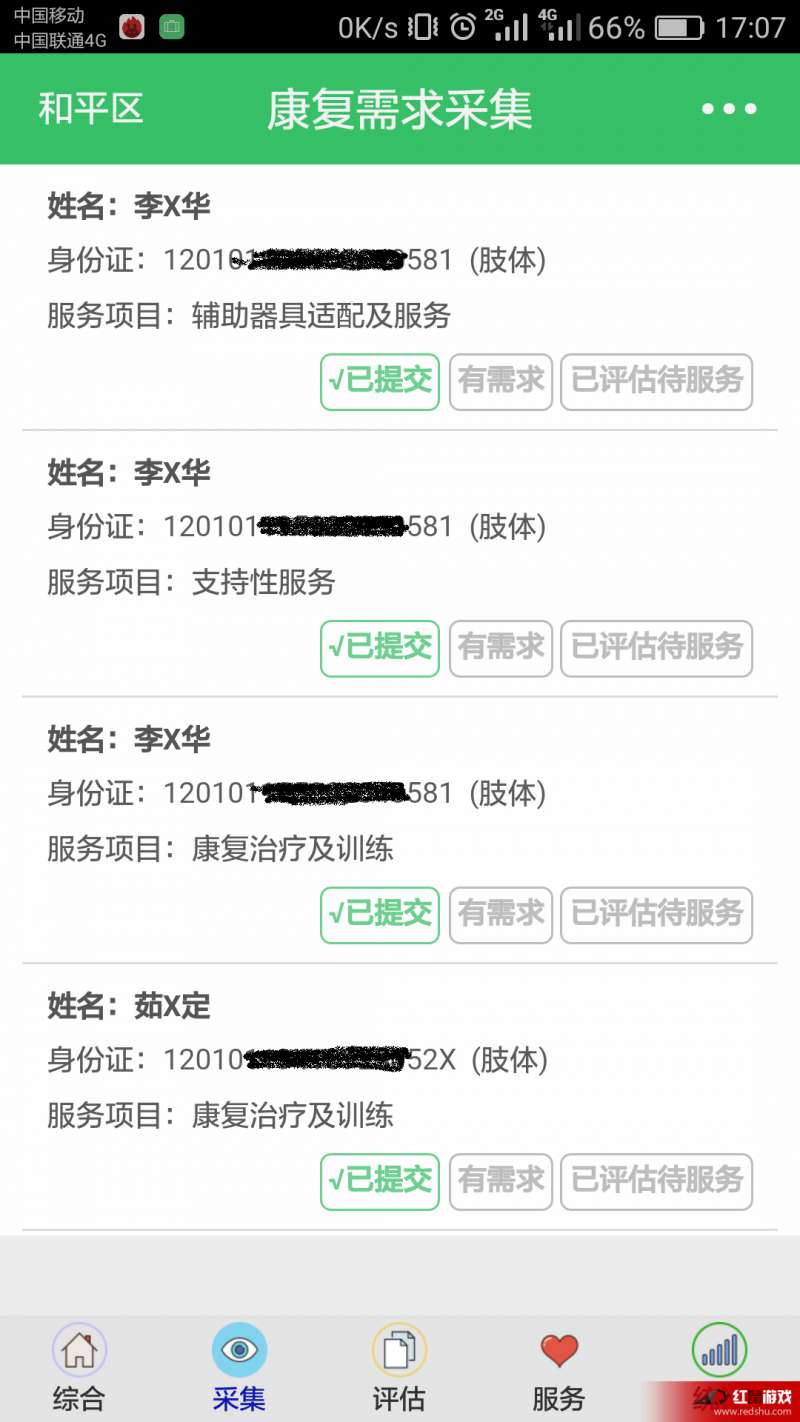The width and height of the screenshot is (800, 1422).
Task: Tap 有需求 on the 支持性服务 record
Action: pyautogui.click(x=501, y=648)
